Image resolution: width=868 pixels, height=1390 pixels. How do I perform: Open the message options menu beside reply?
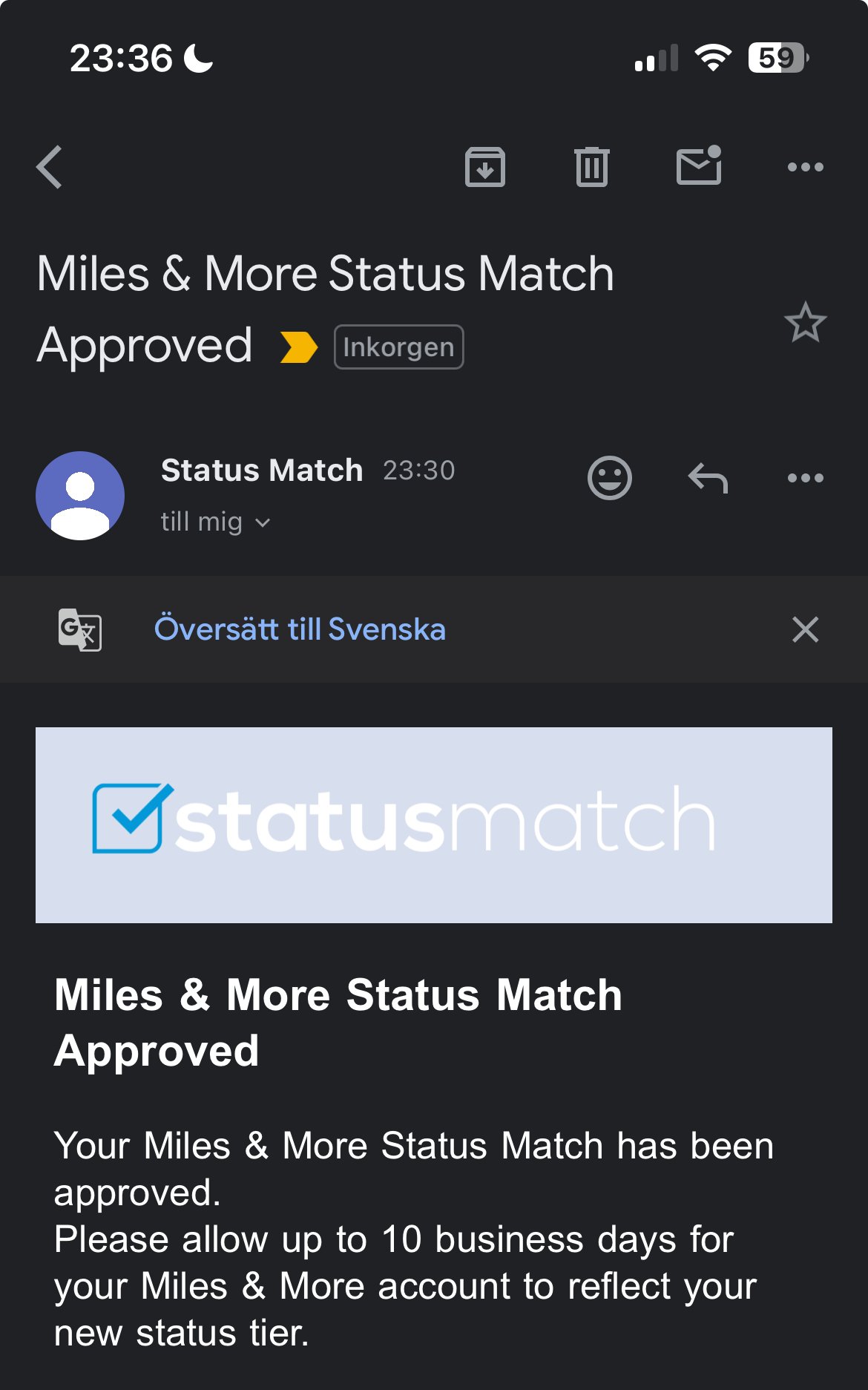805,478
